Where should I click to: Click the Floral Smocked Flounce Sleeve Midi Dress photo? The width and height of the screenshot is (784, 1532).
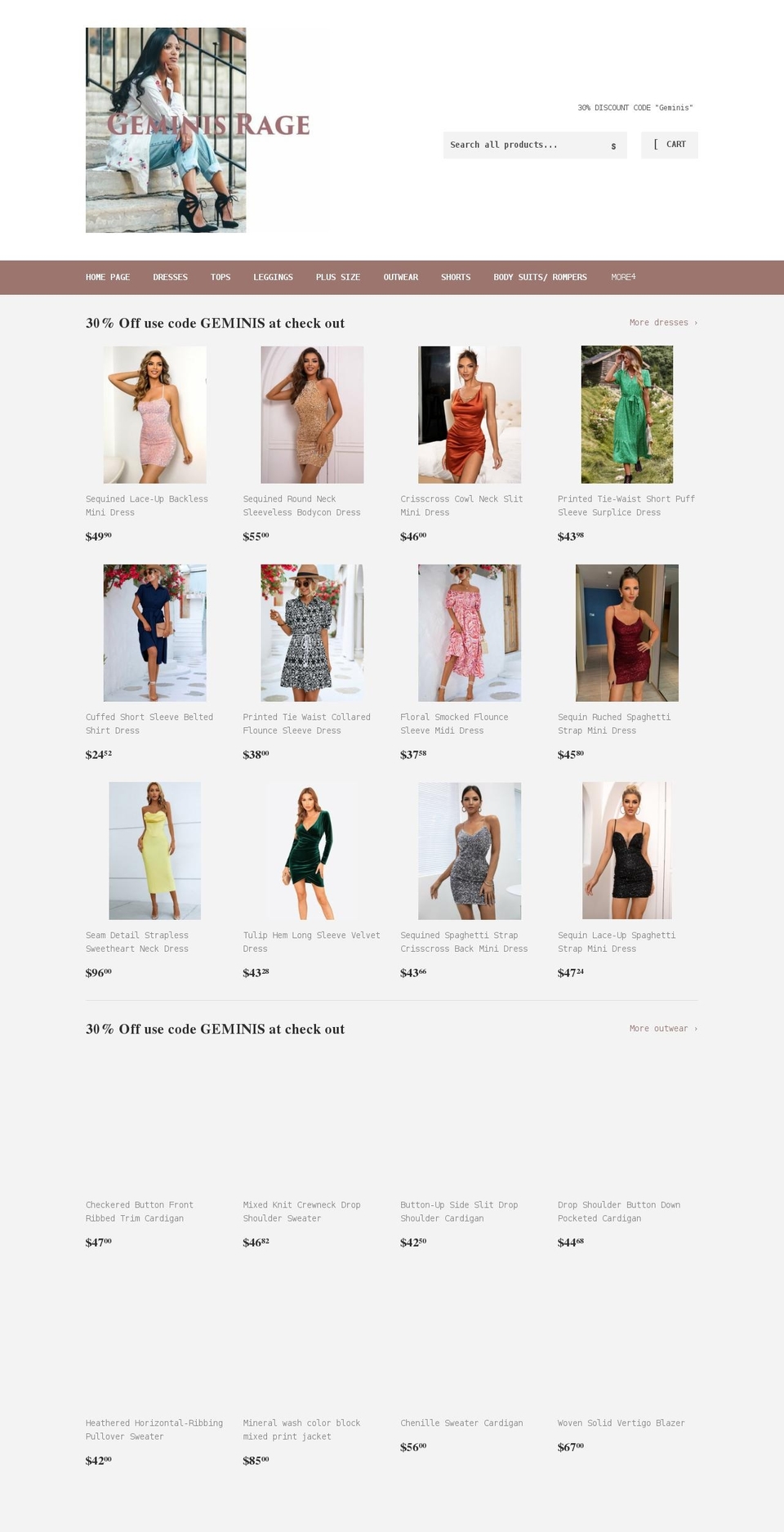pos(470,632)
